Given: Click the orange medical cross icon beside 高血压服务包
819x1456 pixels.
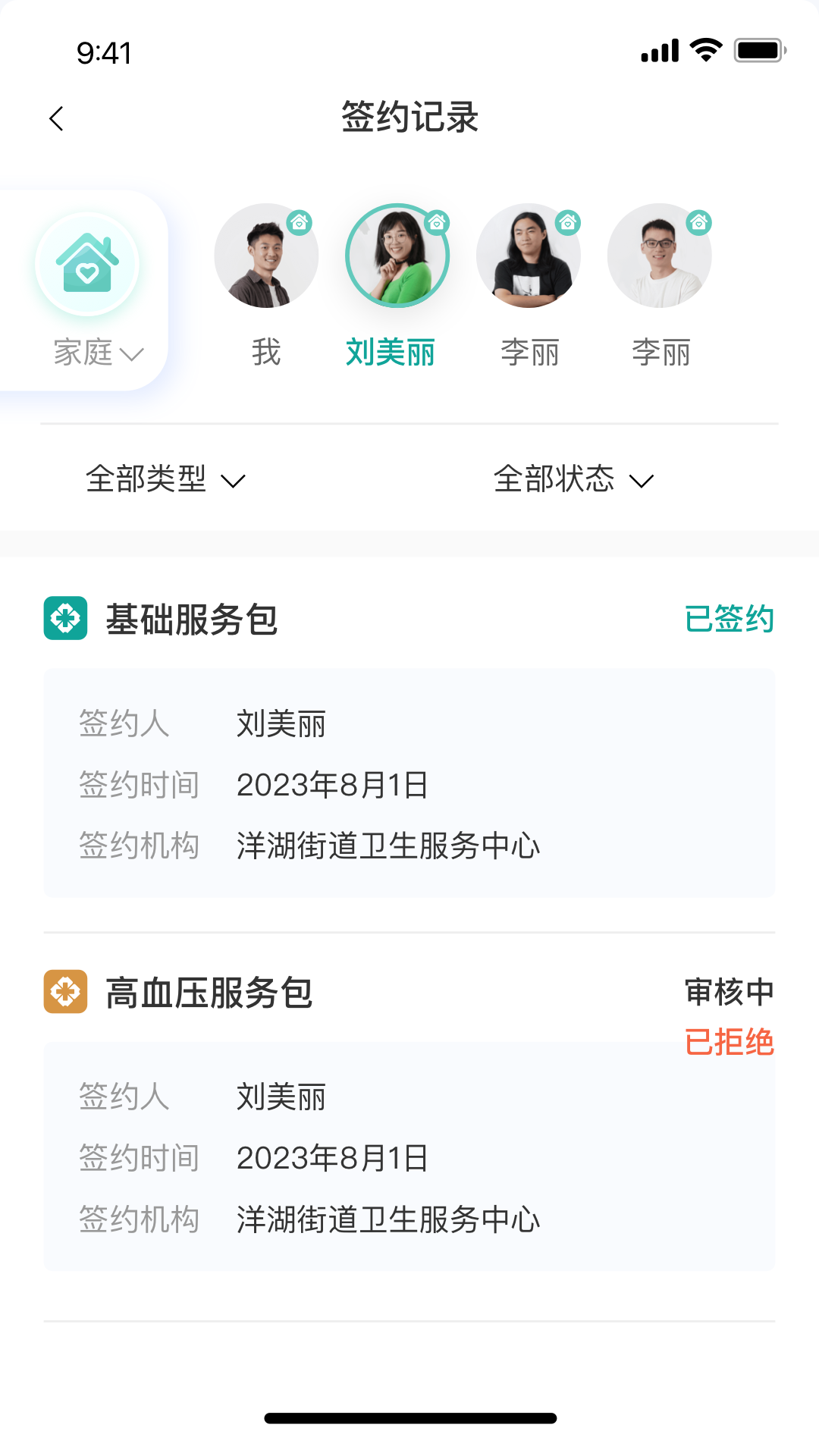Looking at the screenshot, I should [x=66, y=992].
